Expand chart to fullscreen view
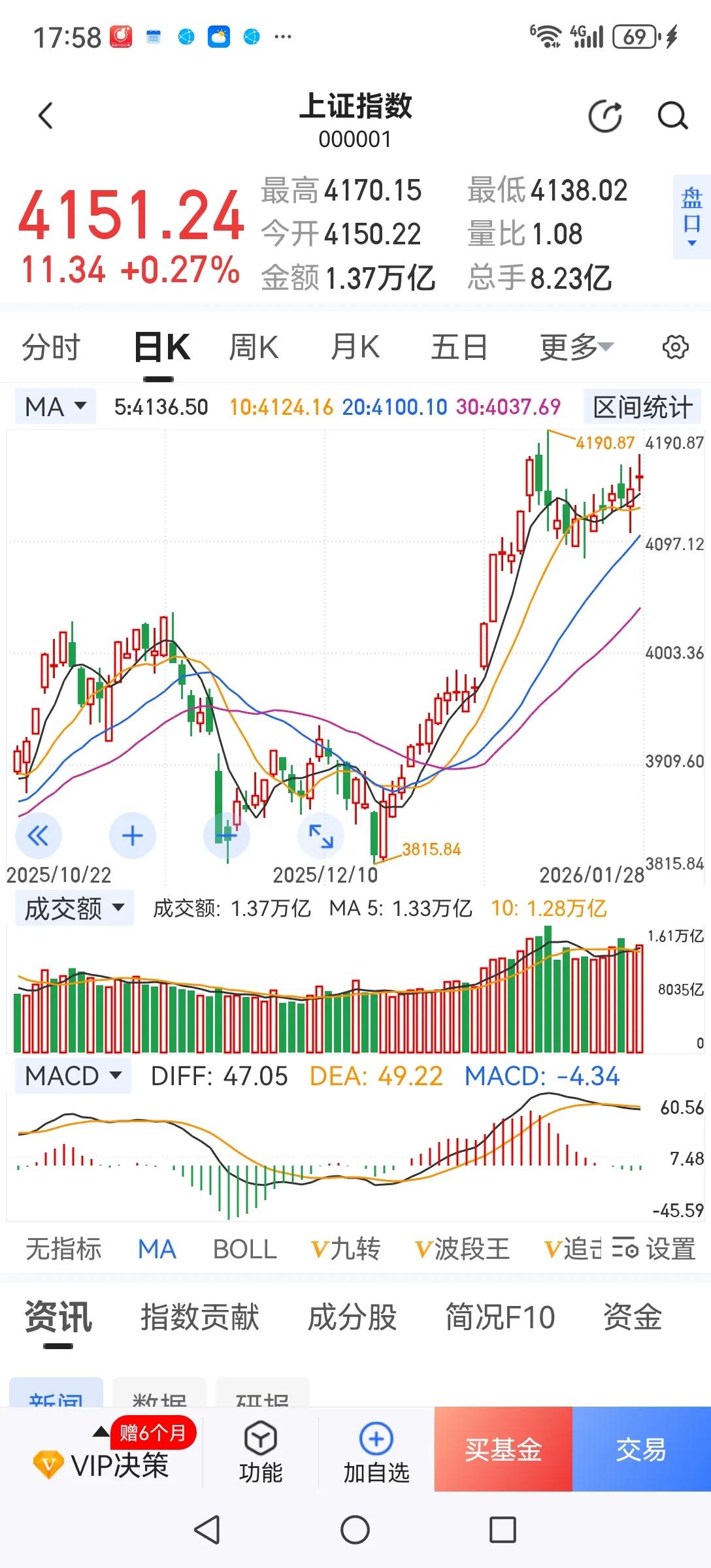This screenshot has width=711, height=1568. [x=321, y=835]
